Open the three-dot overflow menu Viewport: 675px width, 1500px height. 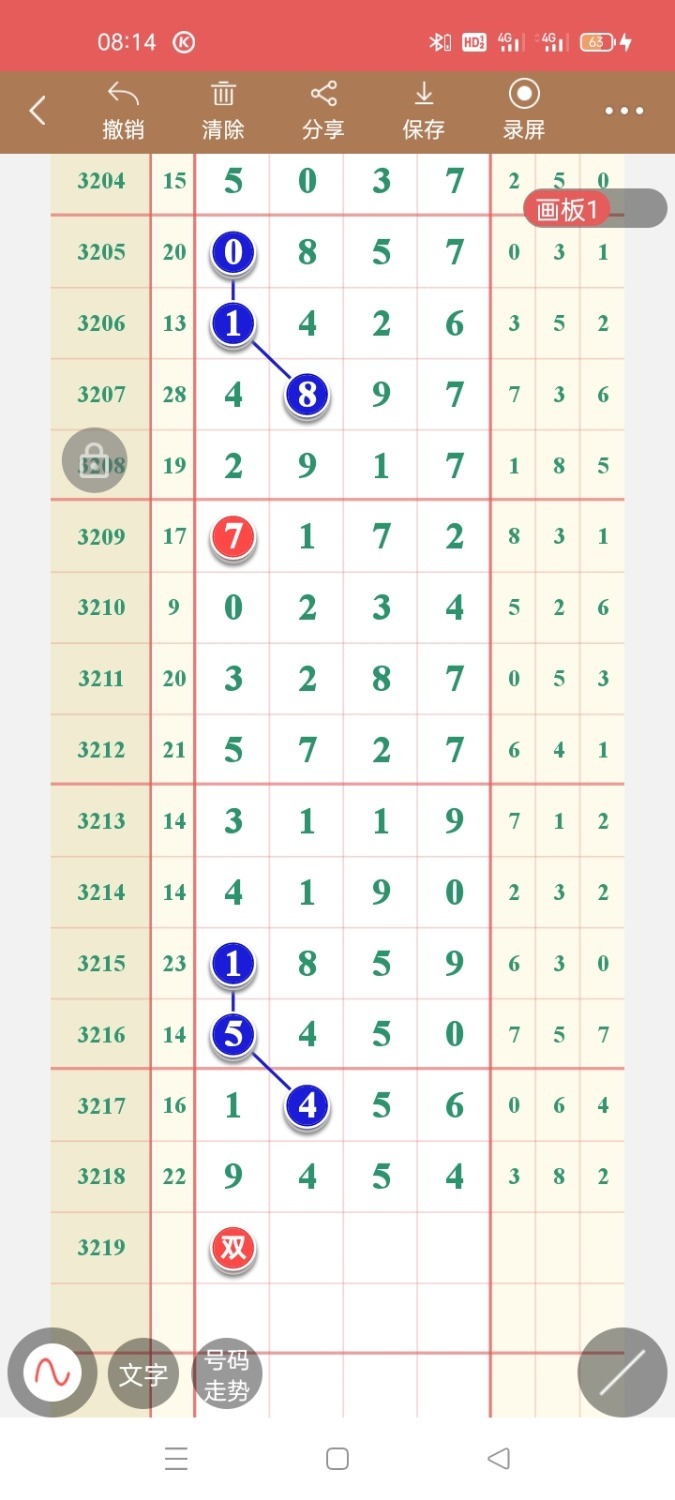tap(624, 111)
